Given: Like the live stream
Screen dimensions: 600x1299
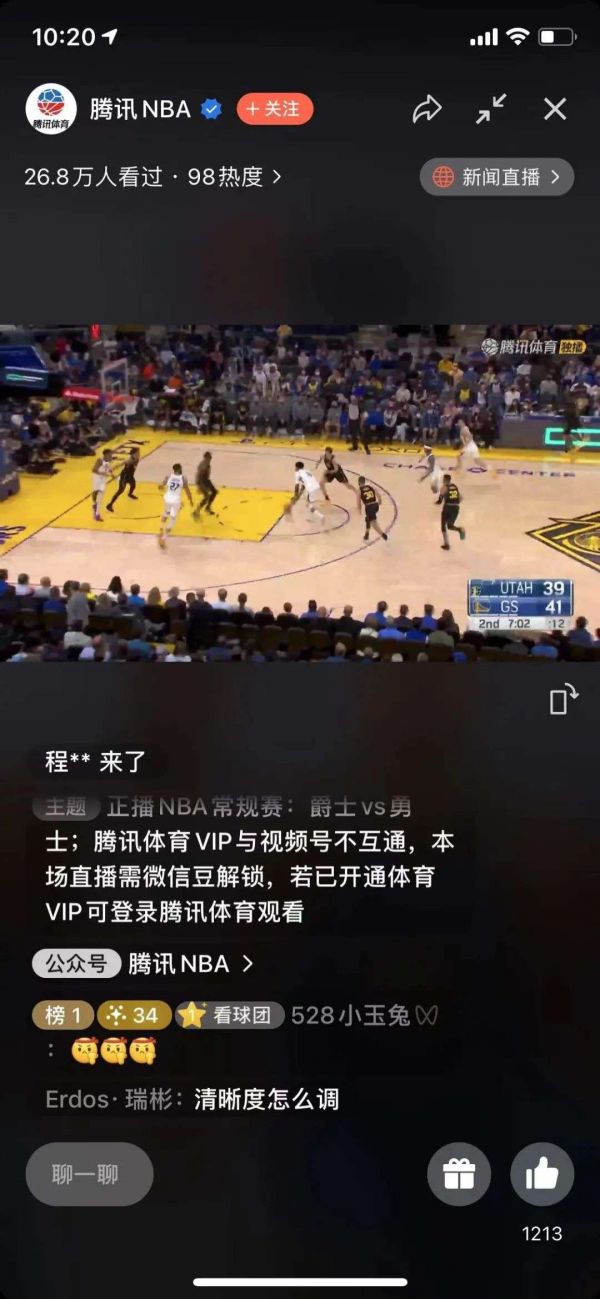Looking at the screenshot, I should tap(542, 1174).
